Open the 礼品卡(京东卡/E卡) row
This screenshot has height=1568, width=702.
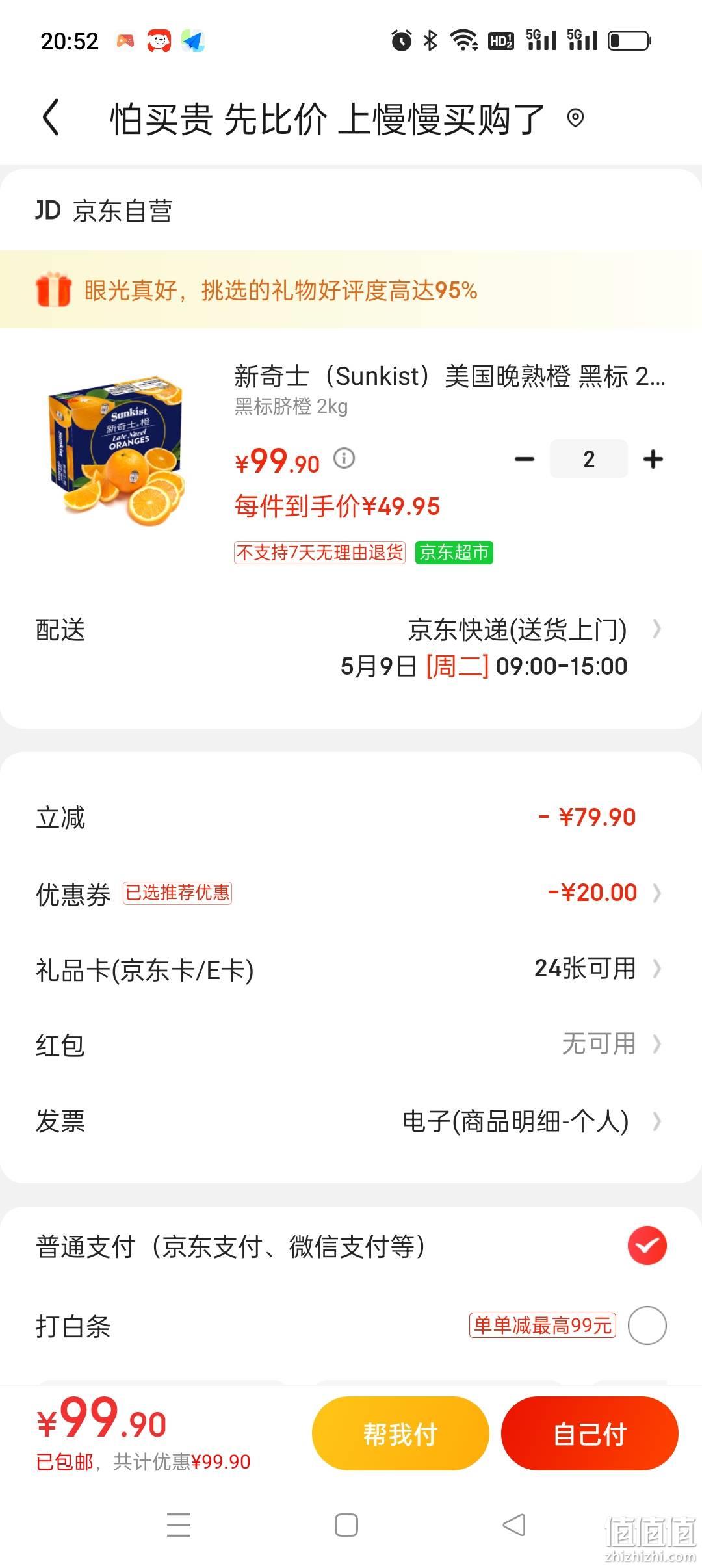[x=351, y=969]
